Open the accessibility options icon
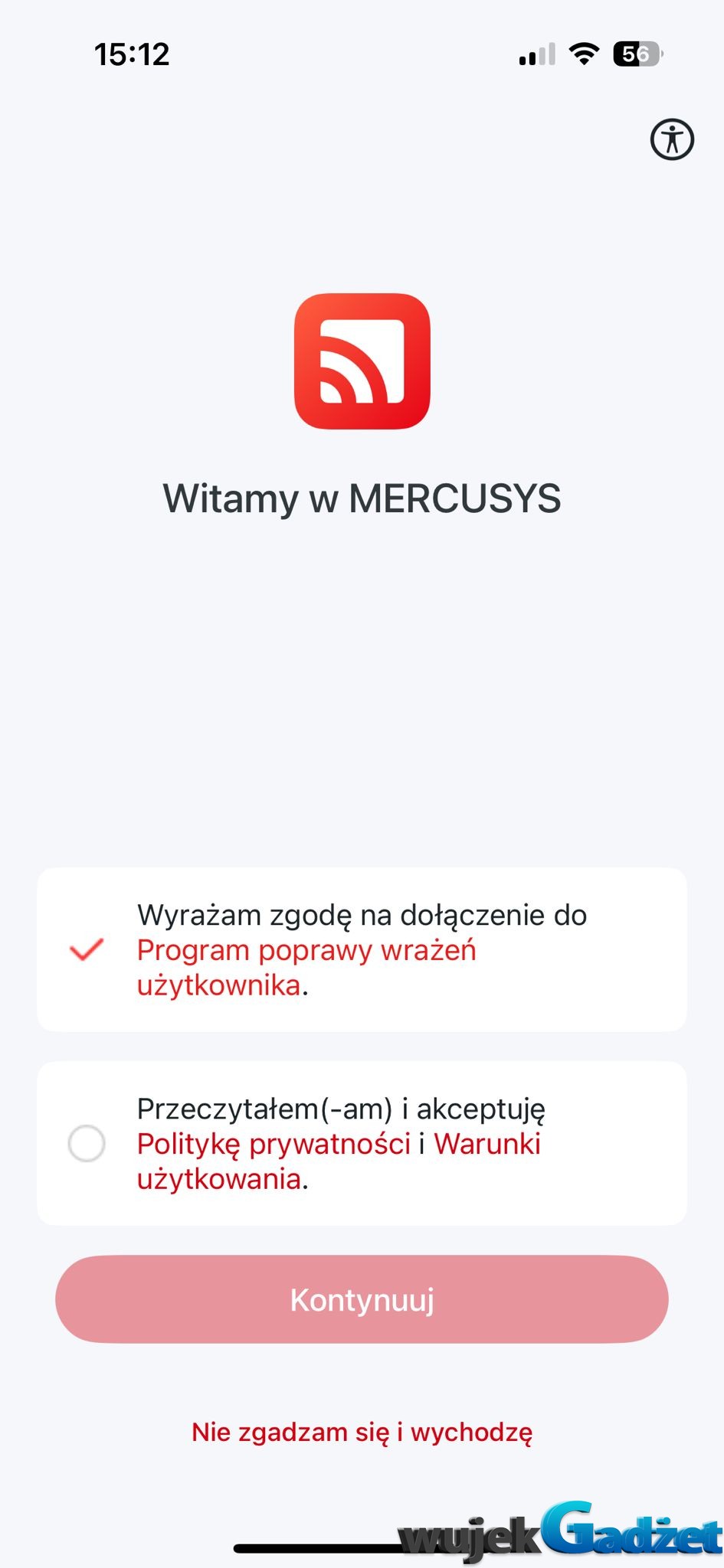This screenshot has width=724, height=1568. [x=672, y=139]
